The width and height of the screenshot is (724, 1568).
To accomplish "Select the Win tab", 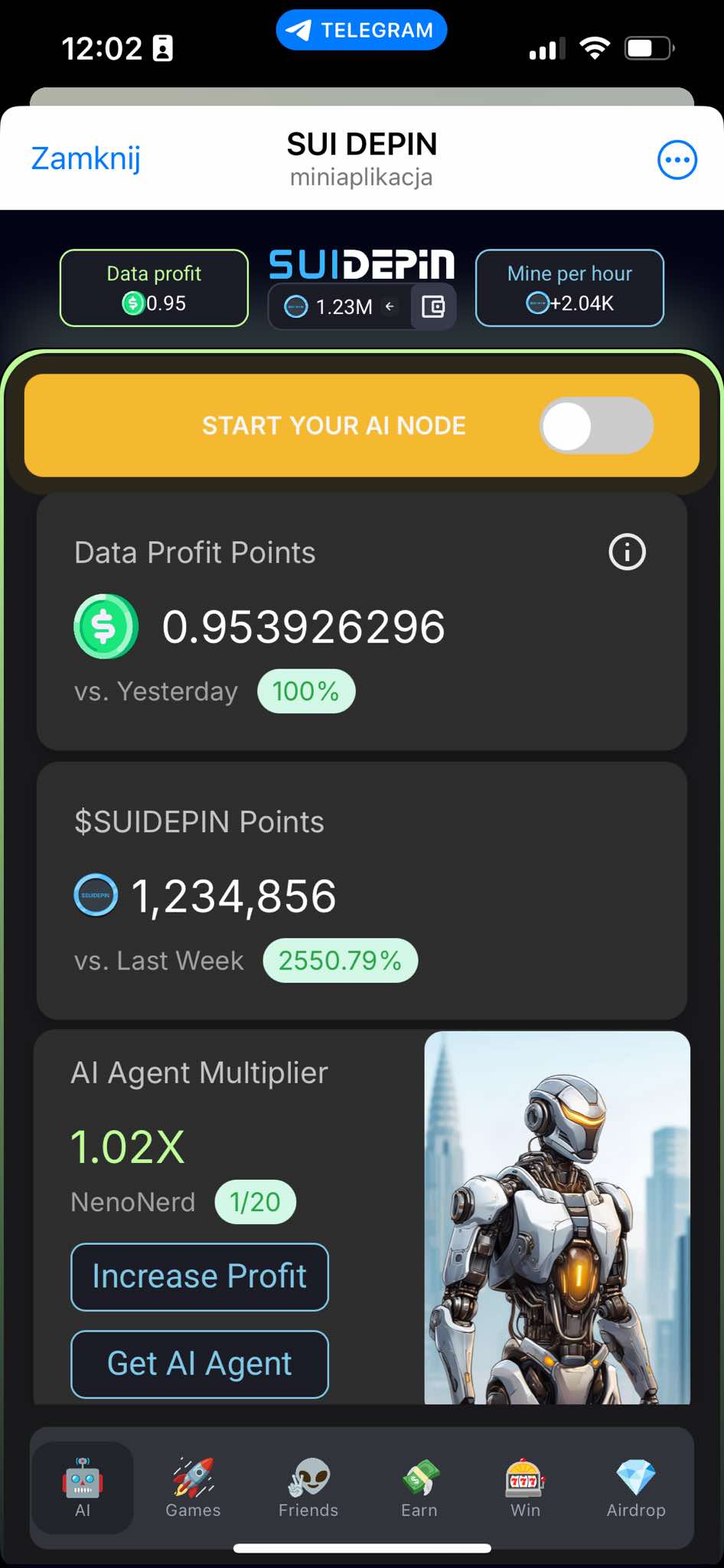I will [525, 1487].
